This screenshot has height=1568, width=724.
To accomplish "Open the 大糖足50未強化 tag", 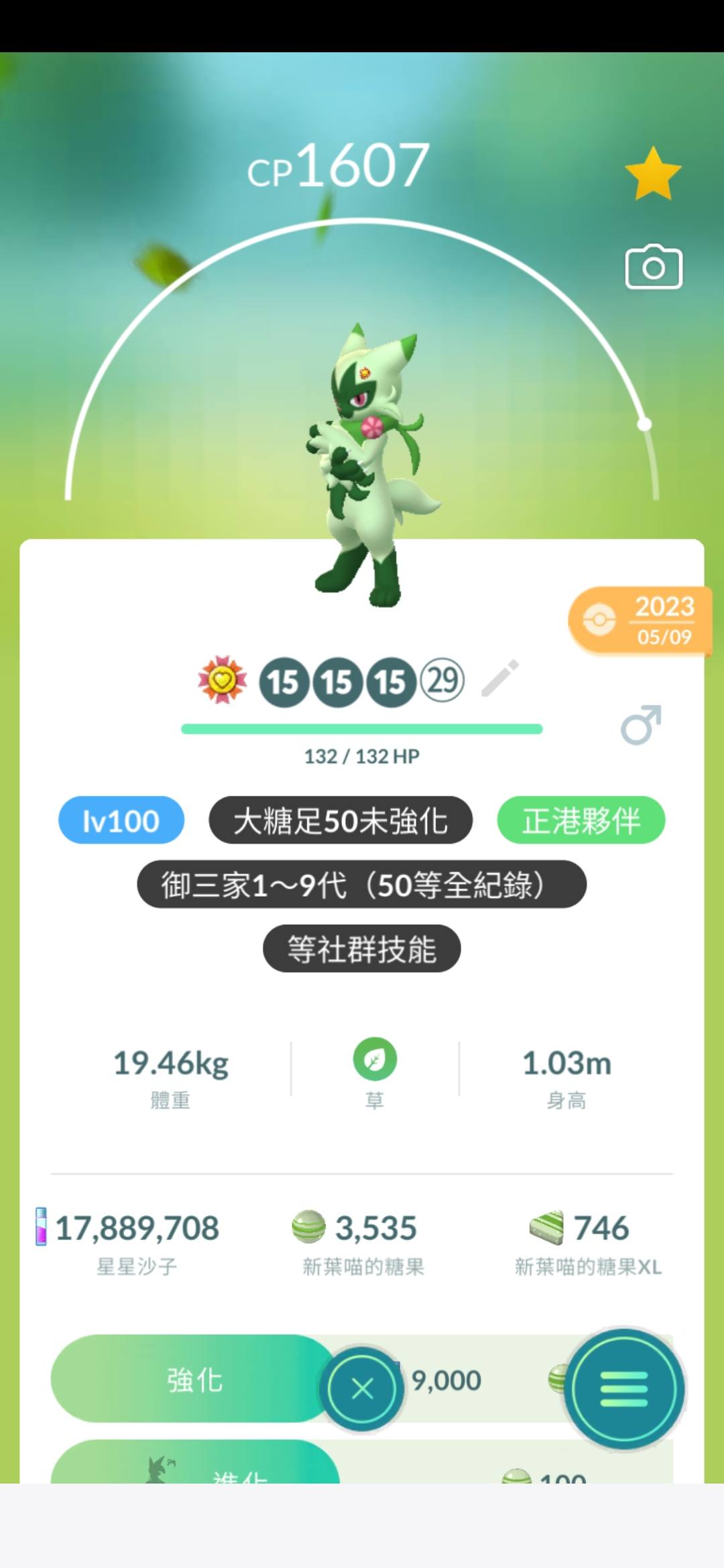I will [x=341, y=820].
